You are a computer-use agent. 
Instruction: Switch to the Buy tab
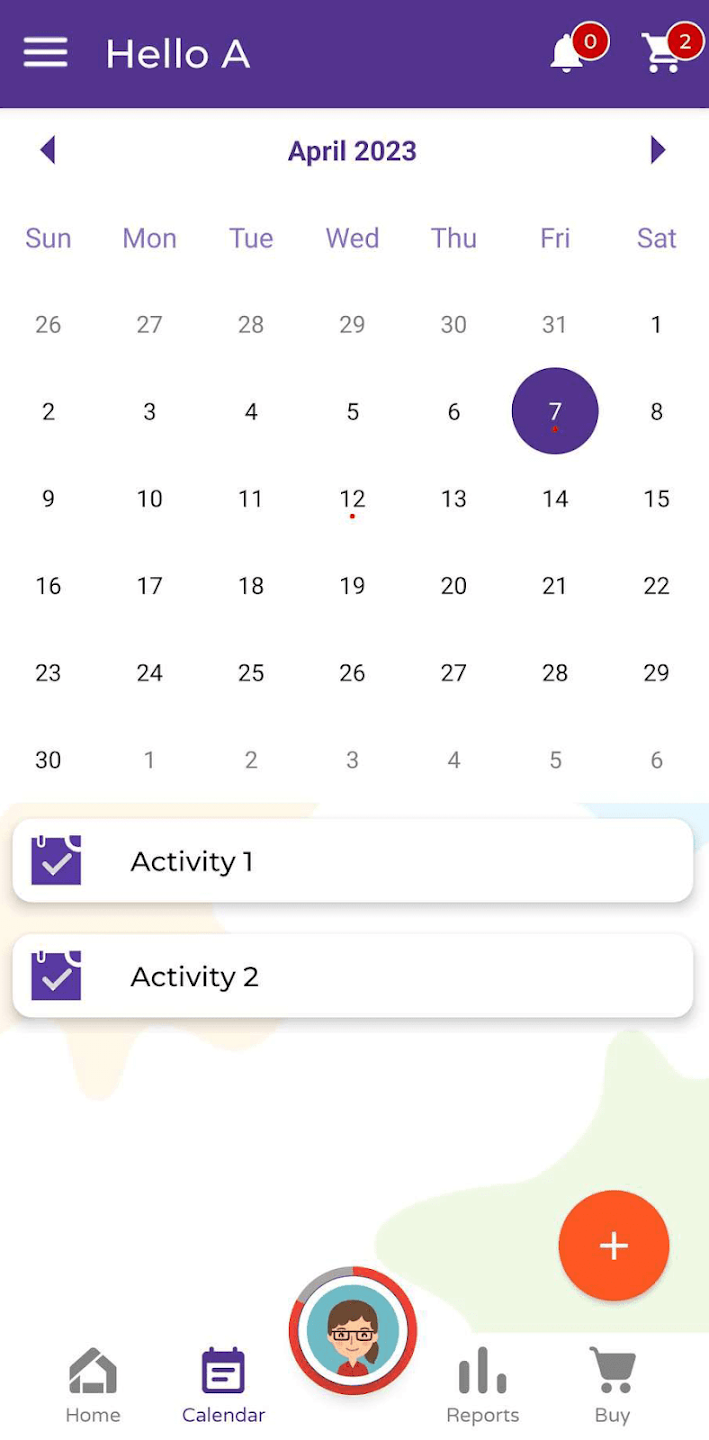pyautogui.click(x=612, y=1385)
